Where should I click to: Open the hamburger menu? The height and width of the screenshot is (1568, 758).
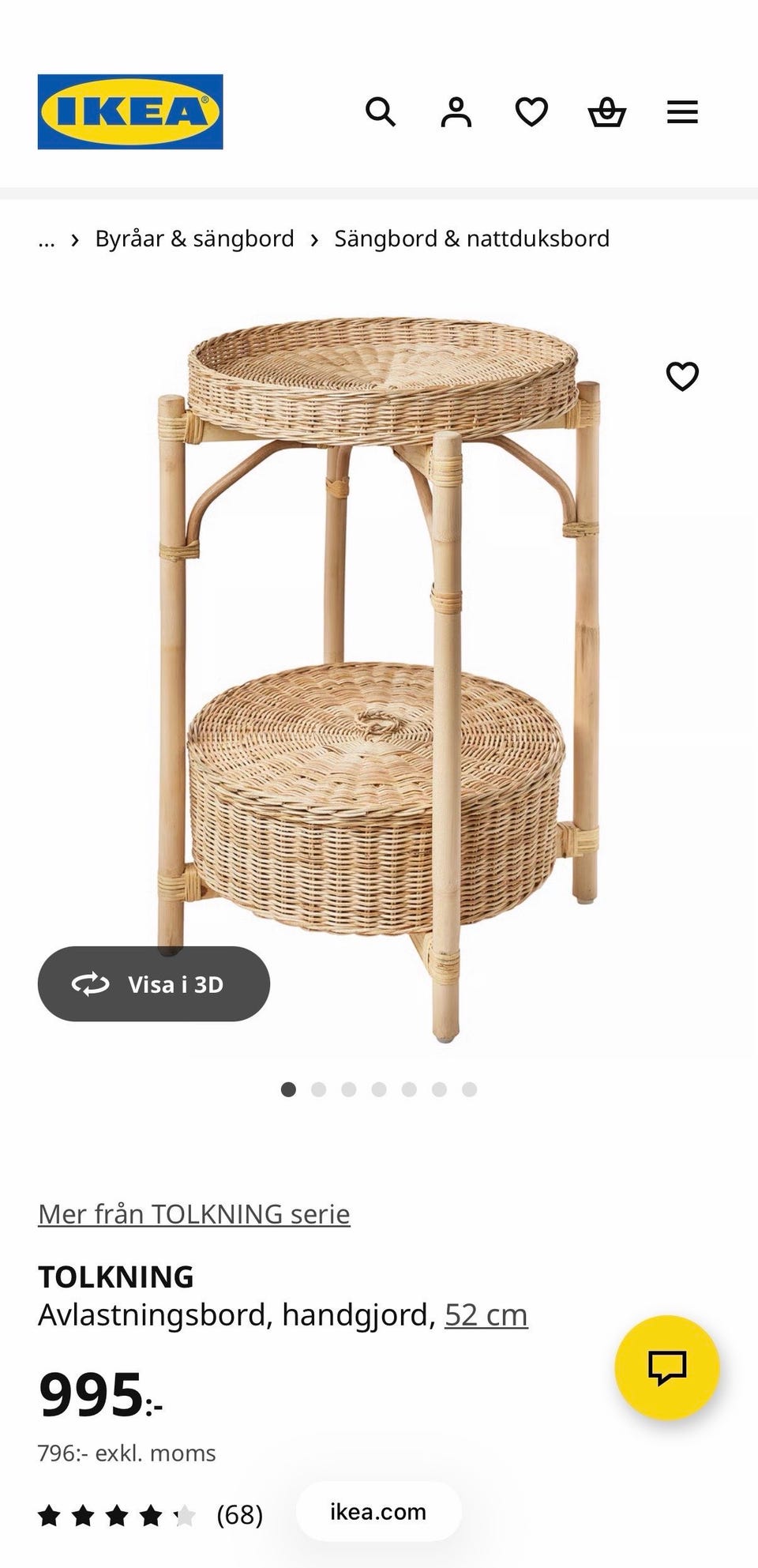tap(682, 112)
